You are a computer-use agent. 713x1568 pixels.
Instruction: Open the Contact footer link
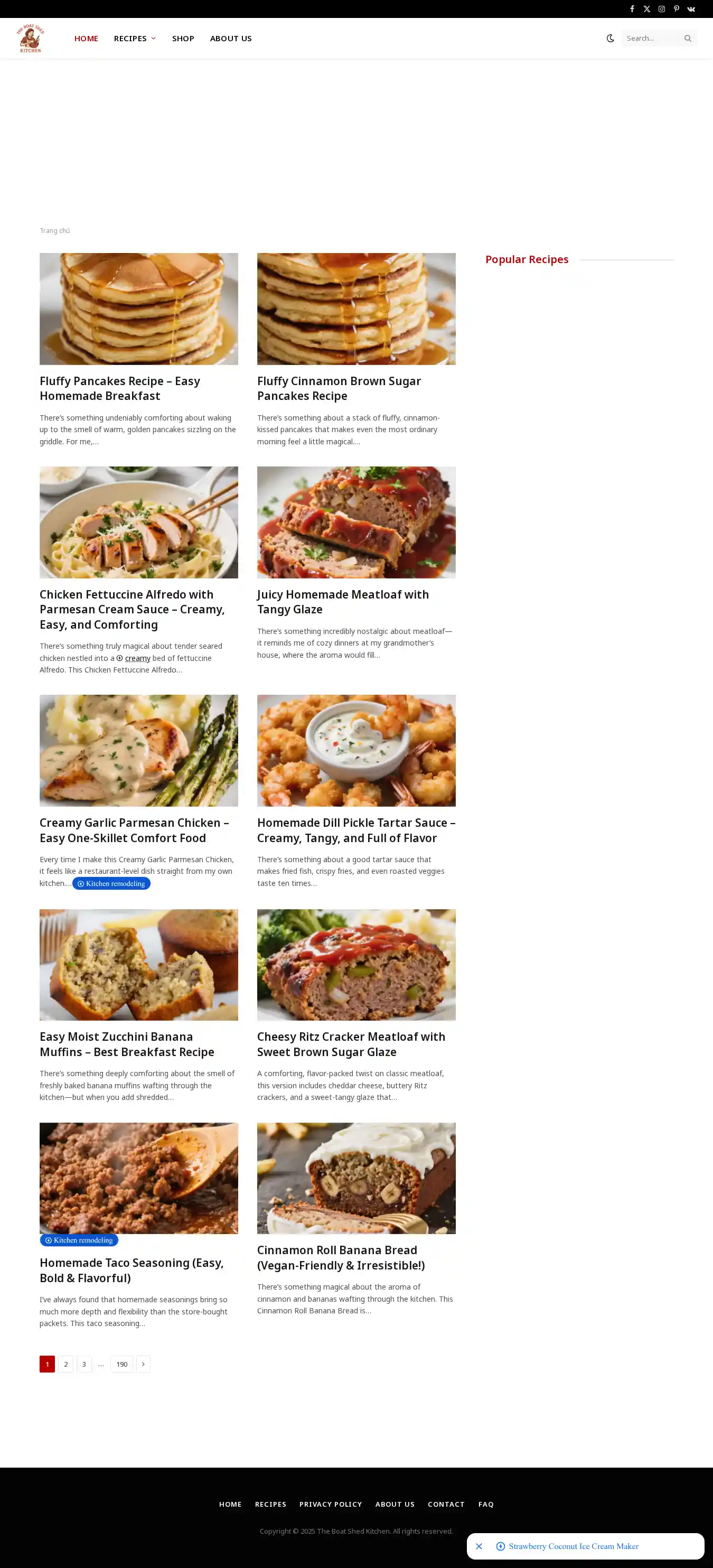(446, 1504)
